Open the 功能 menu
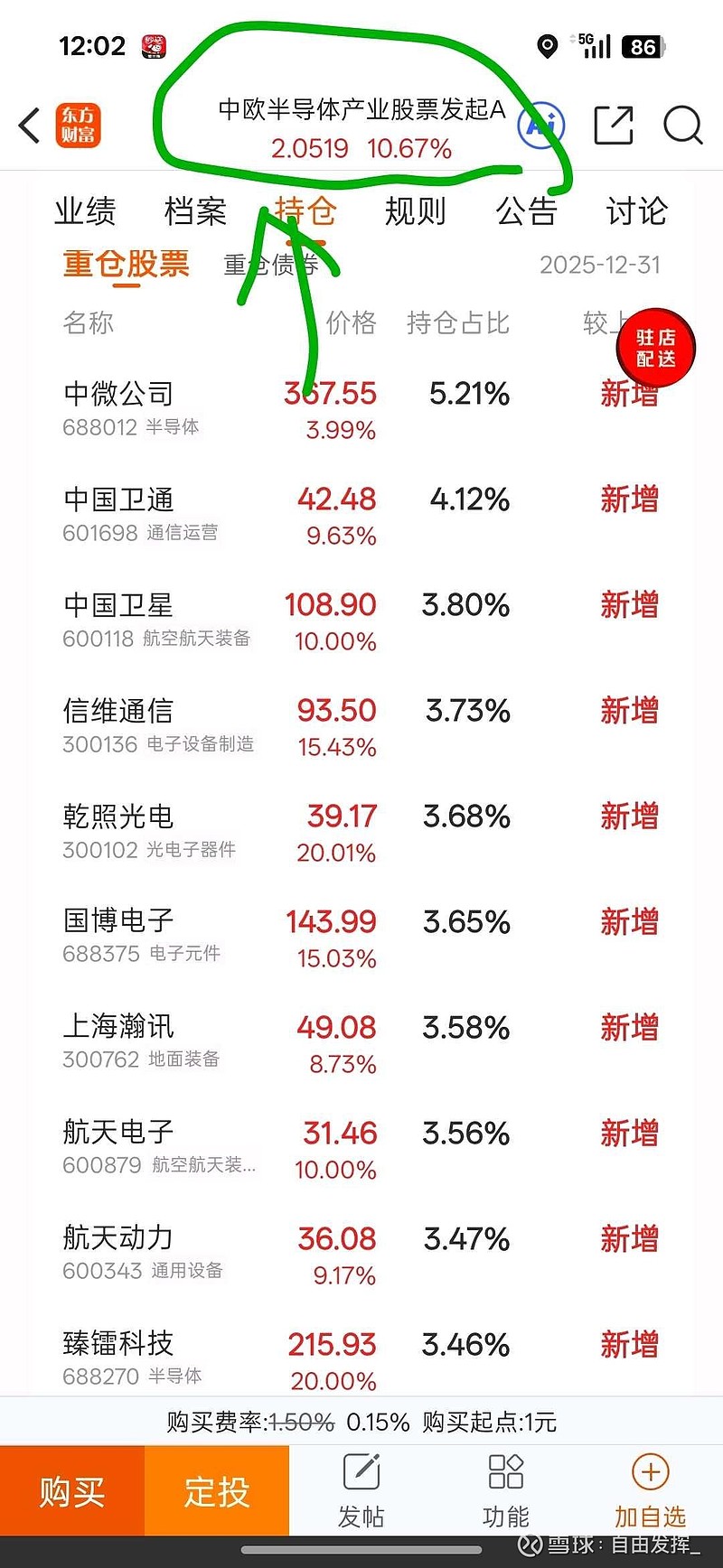The image size is (723, 1568). pos(506,1491)
